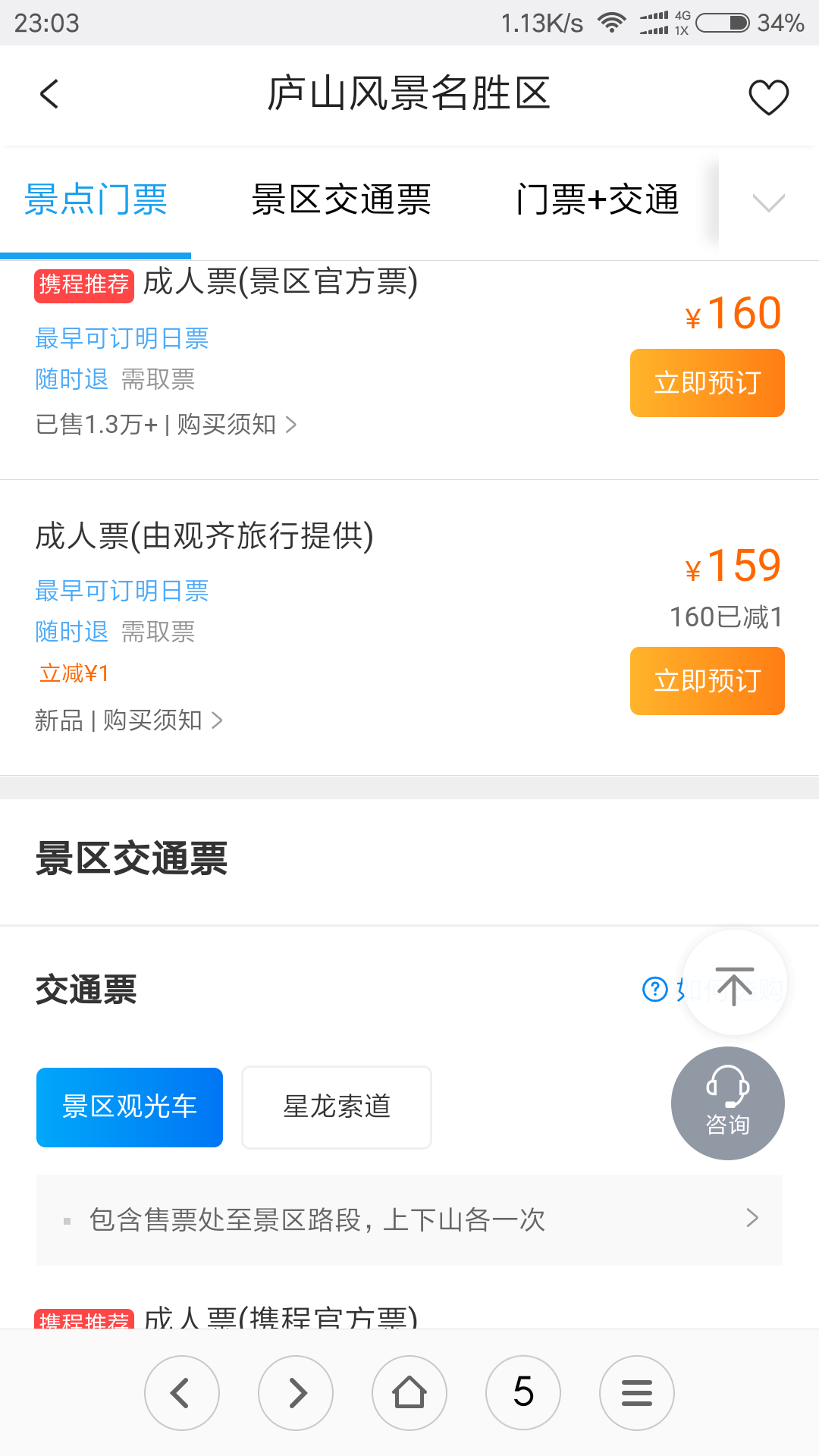Choose 星龙索道 transport option

point(337,1107)
